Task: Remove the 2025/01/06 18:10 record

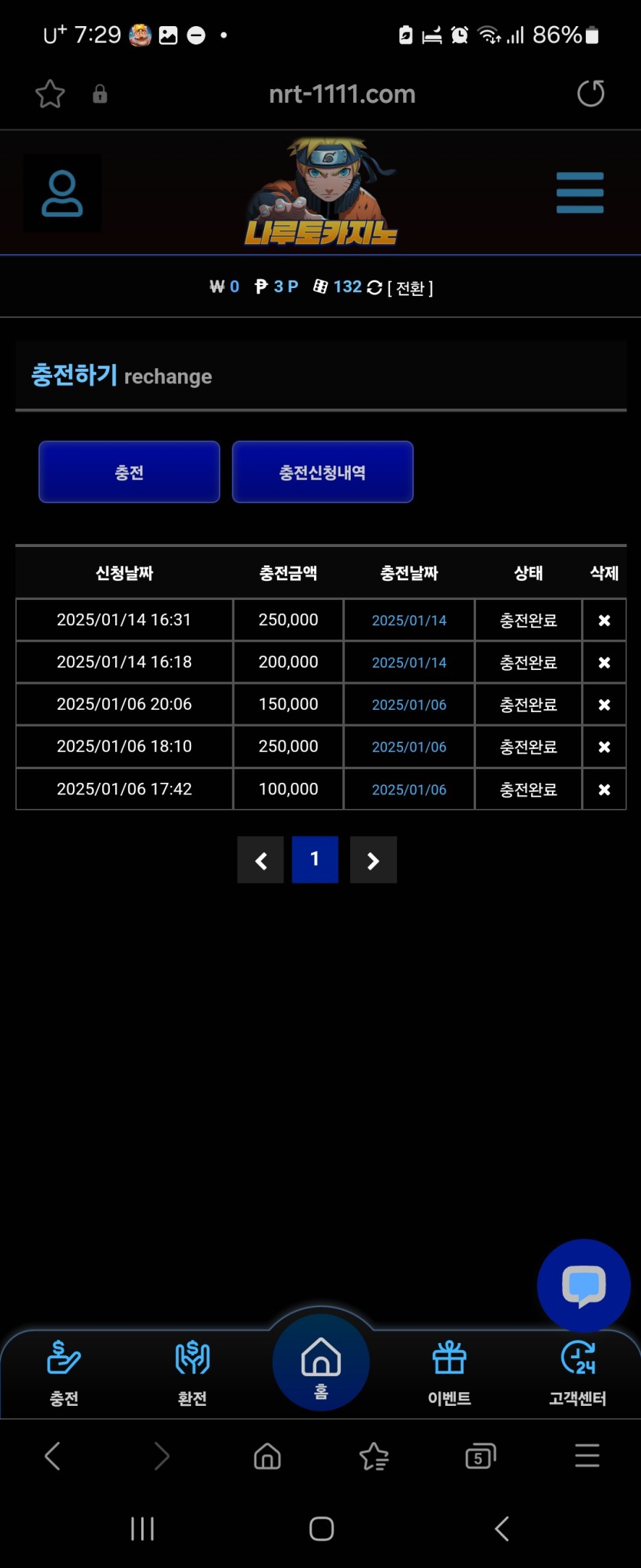Action: tap(604, 747)
